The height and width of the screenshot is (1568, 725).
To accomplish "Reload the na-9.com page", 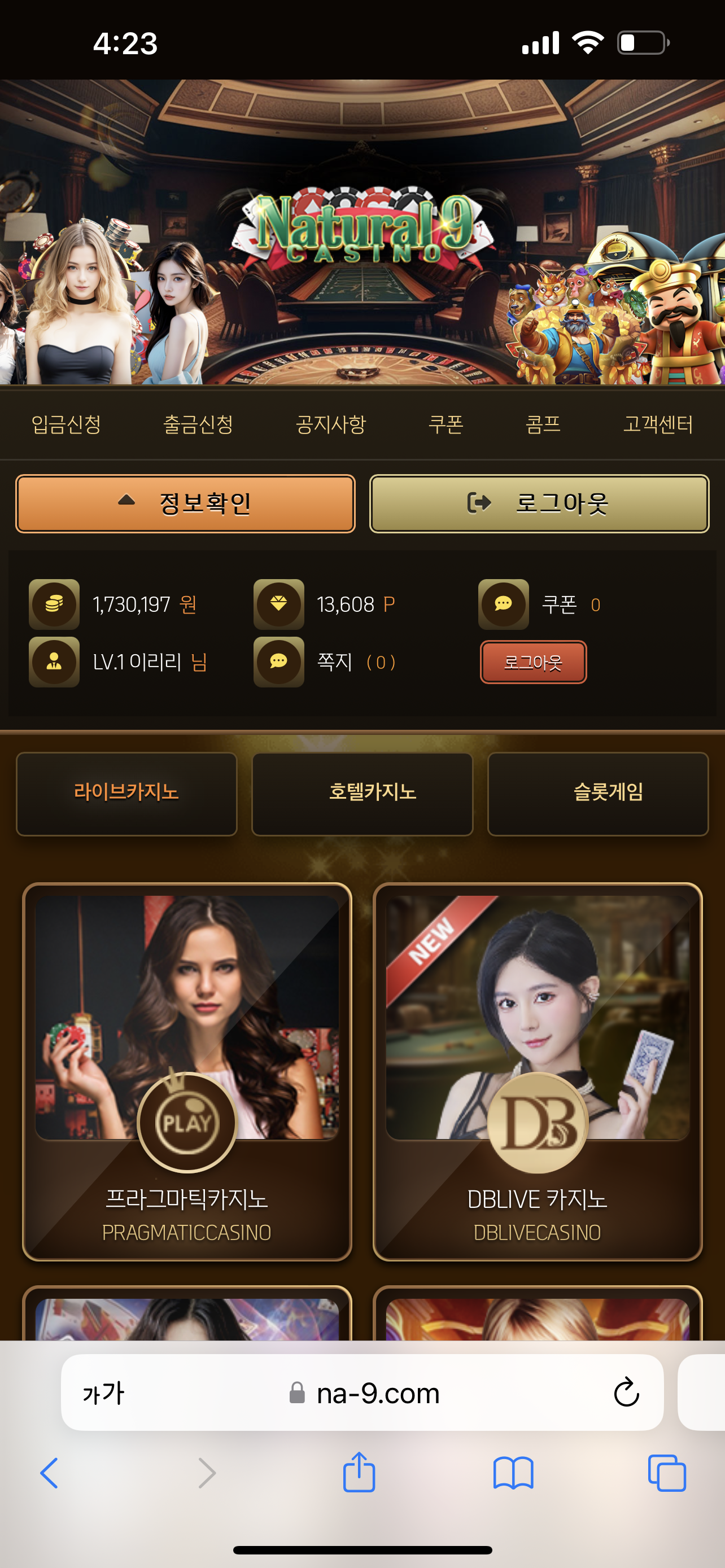I will tap(626, 1392).
